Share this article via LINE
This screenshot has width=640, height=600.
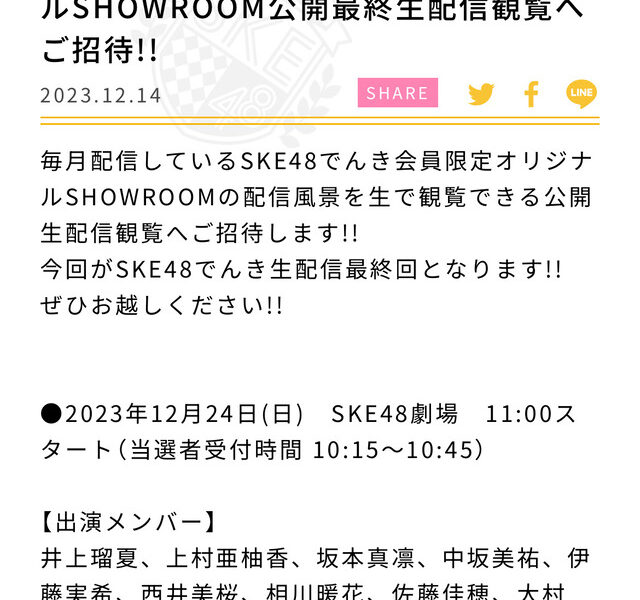tap(581, 94)
